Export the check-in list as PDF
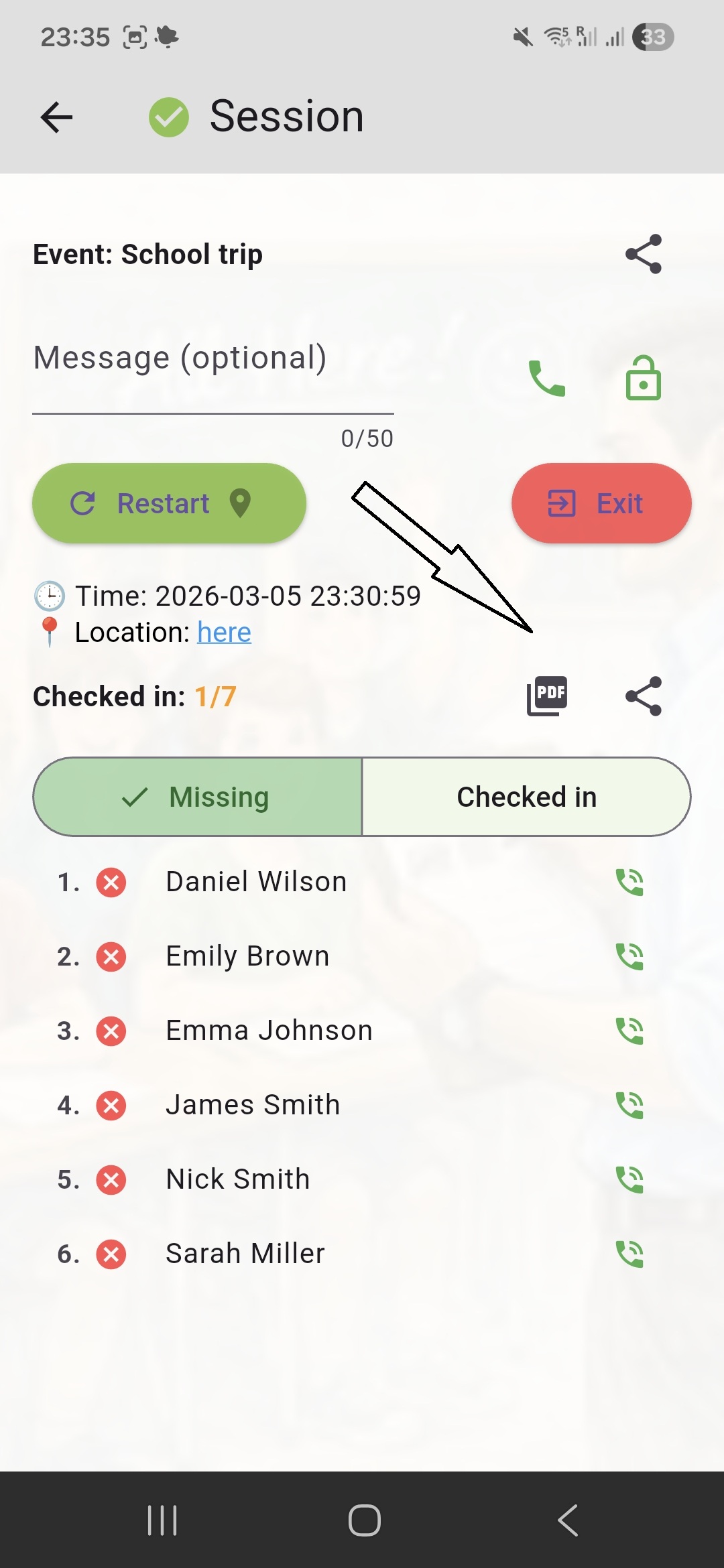Screen dimensions: 724x1568 546,696
